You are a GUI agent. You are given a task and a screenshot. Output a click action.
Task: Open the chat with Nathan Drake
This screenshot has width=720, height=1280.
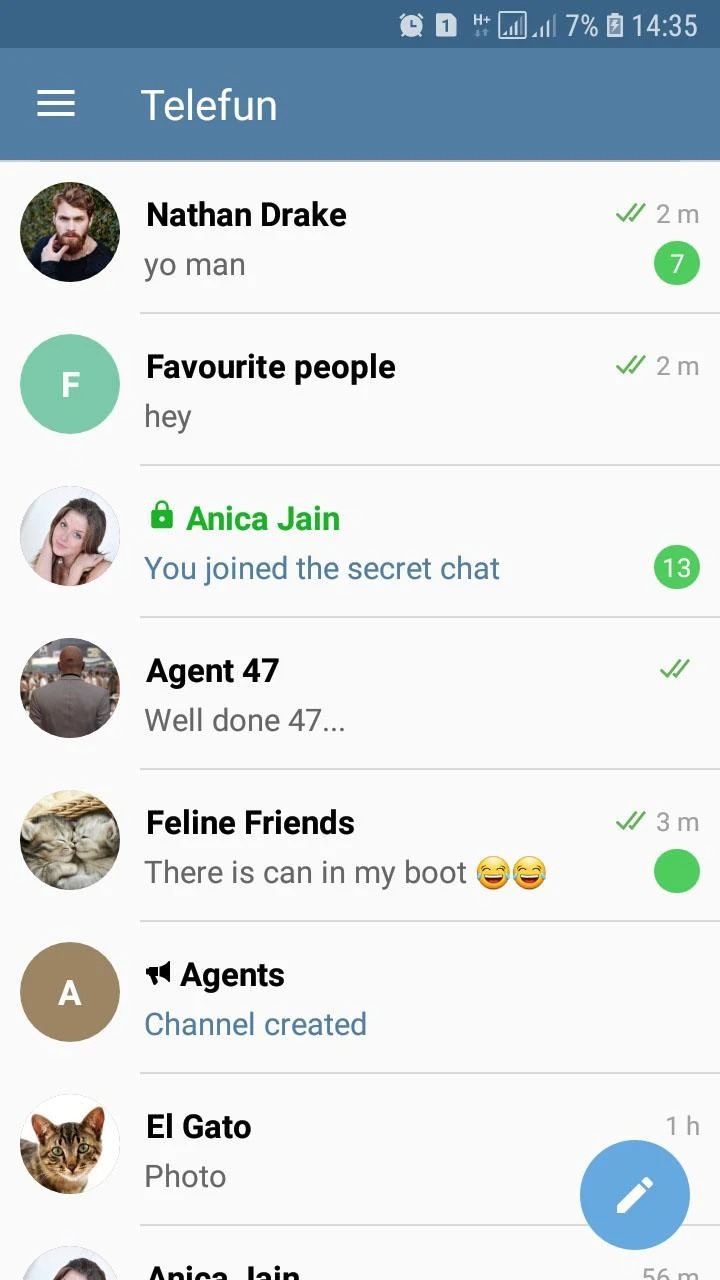[360, 237]
